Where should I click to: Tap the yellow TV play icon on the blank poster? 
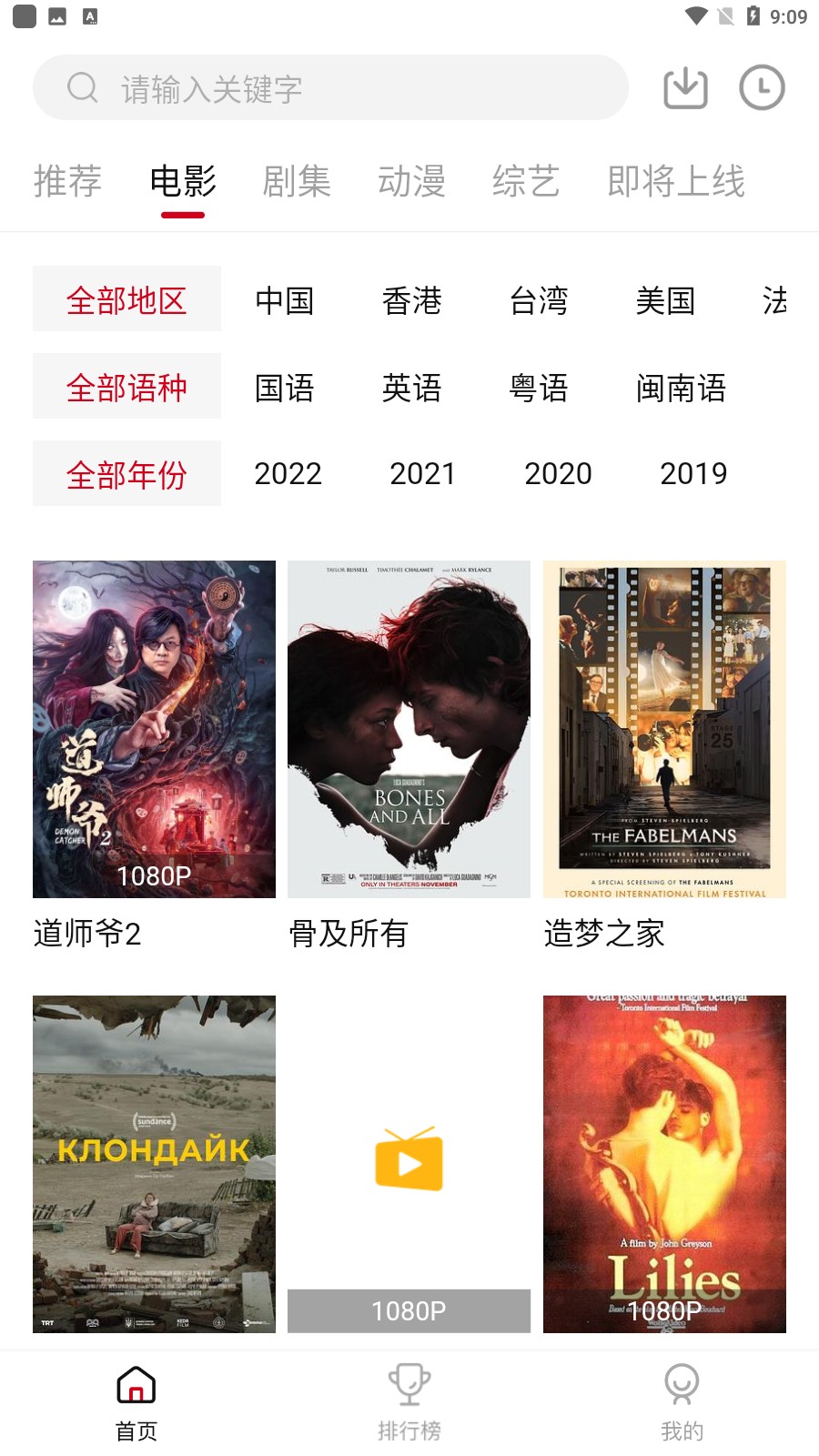409,1161
